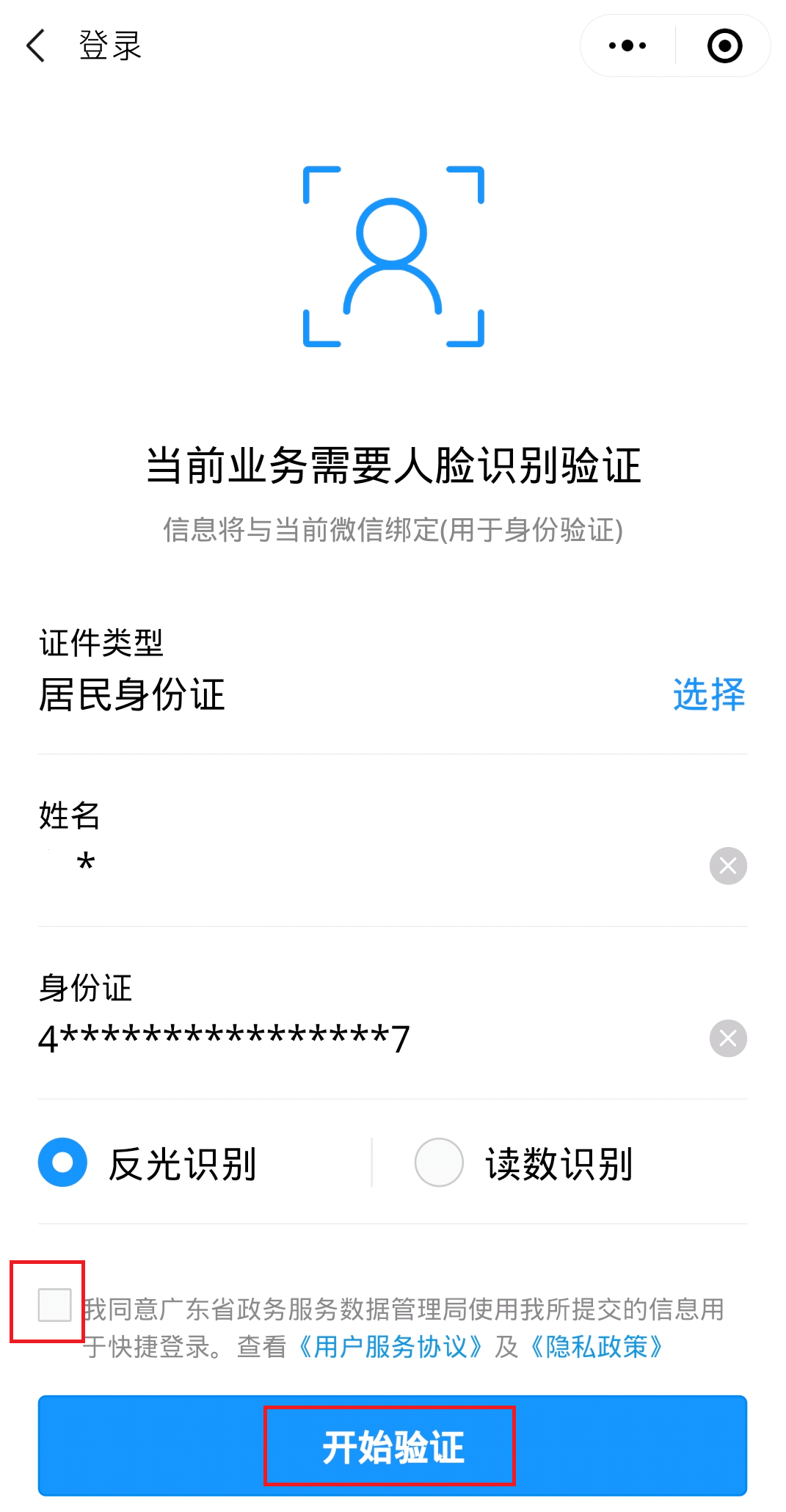Clear the 姓名 field
Screen dimensions: 786x1512
[728, 866]
